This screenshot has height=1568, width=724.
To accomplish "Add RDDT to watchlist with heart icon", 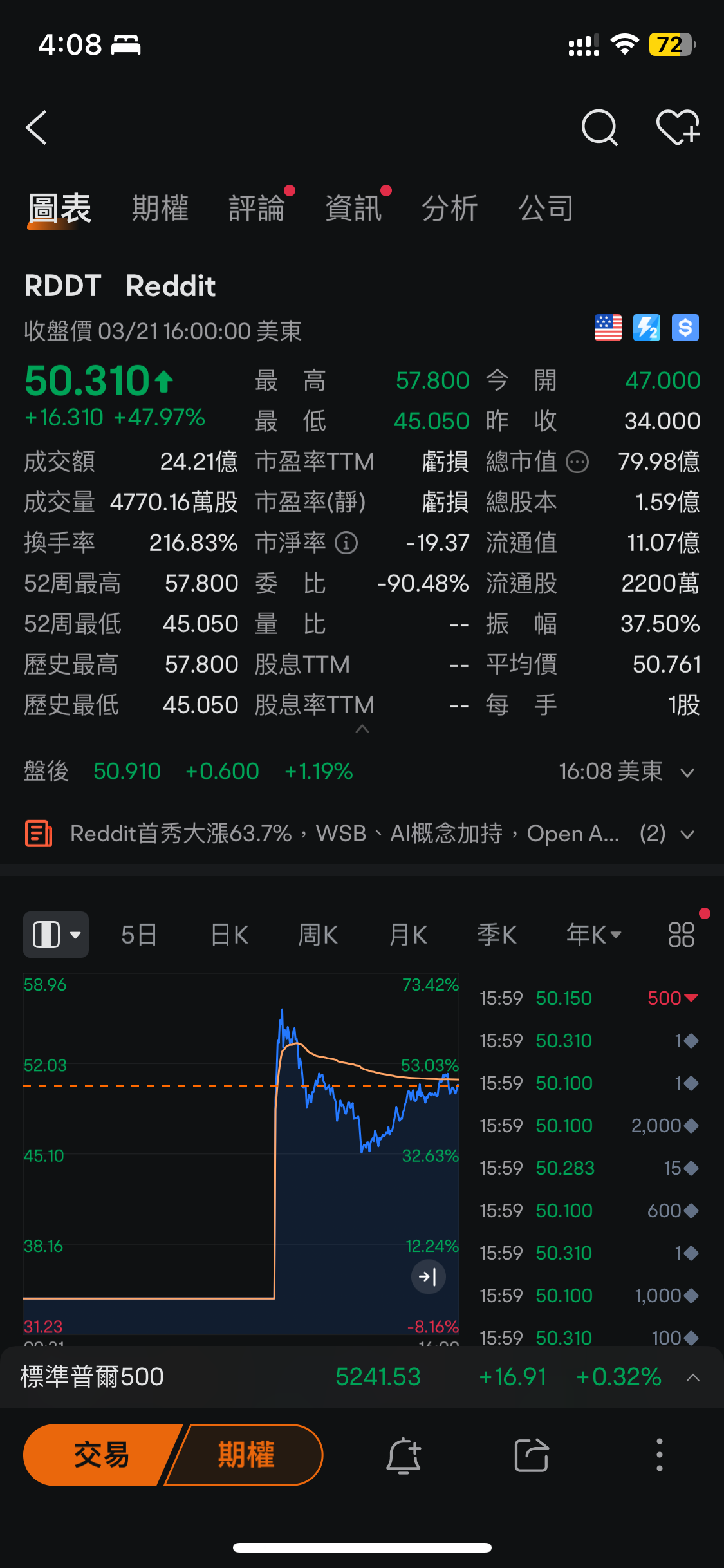I will tap(678, 127).
